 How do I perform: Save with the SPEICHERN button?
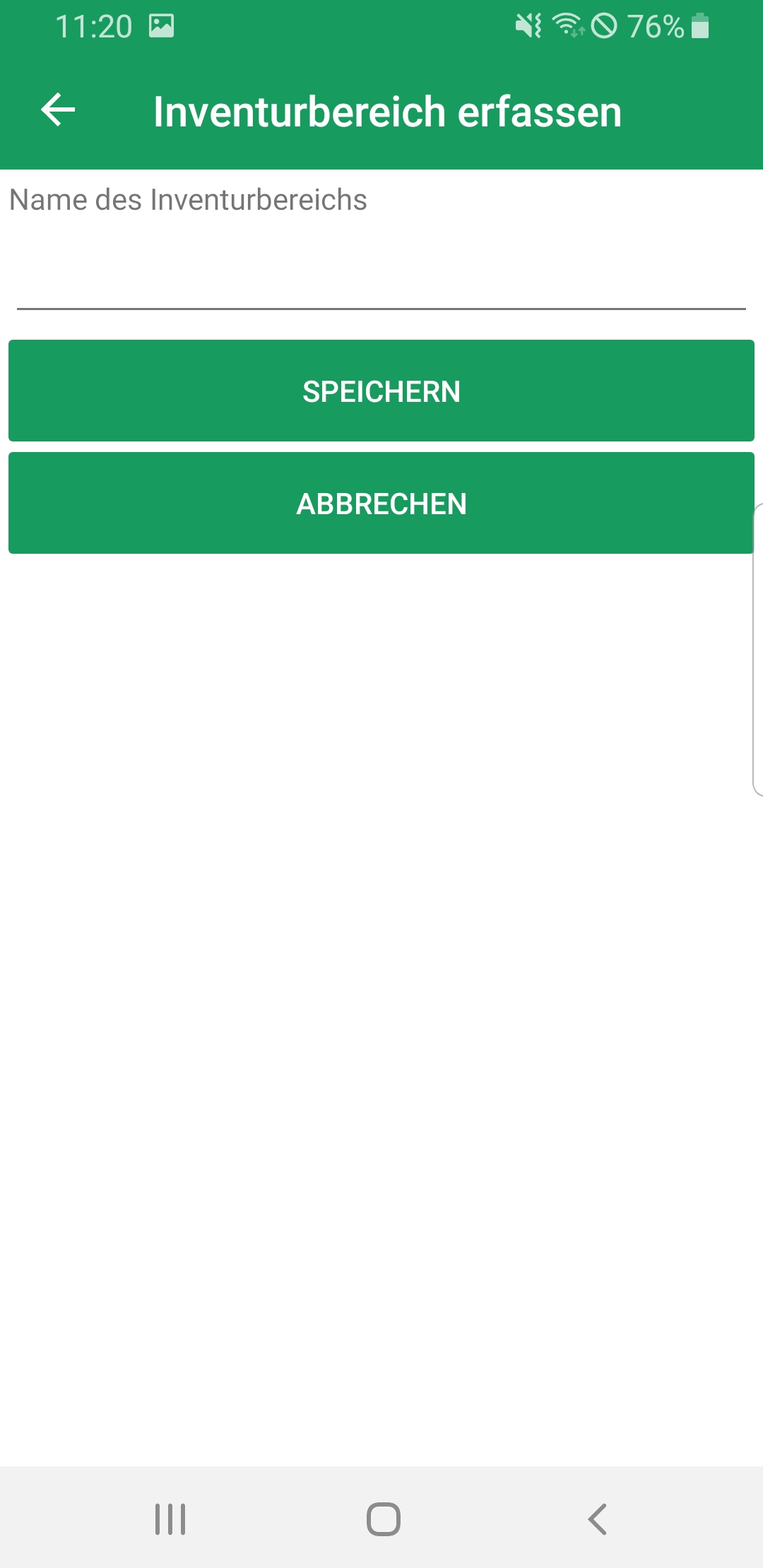pos(381,391)
